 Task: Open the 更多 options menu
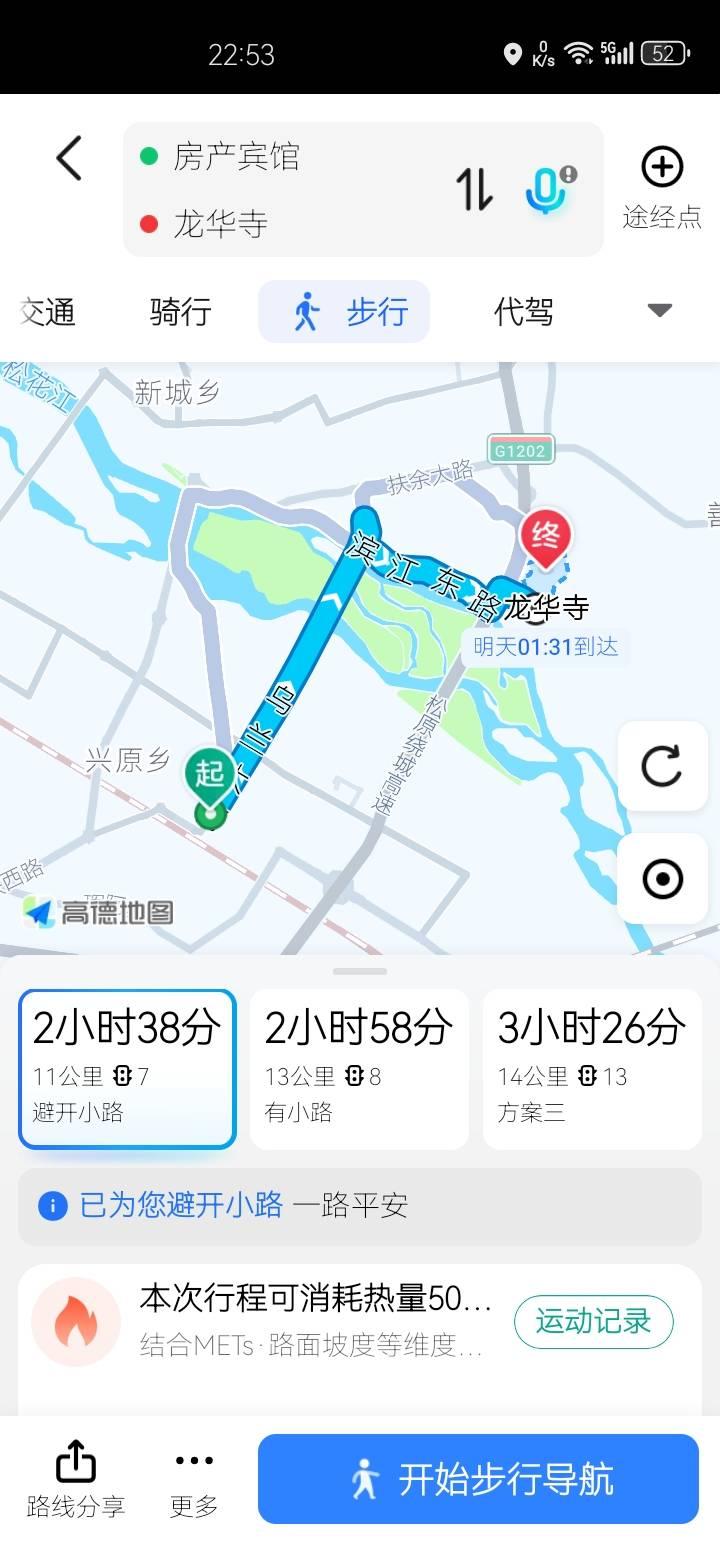(x=194, y=1479)
